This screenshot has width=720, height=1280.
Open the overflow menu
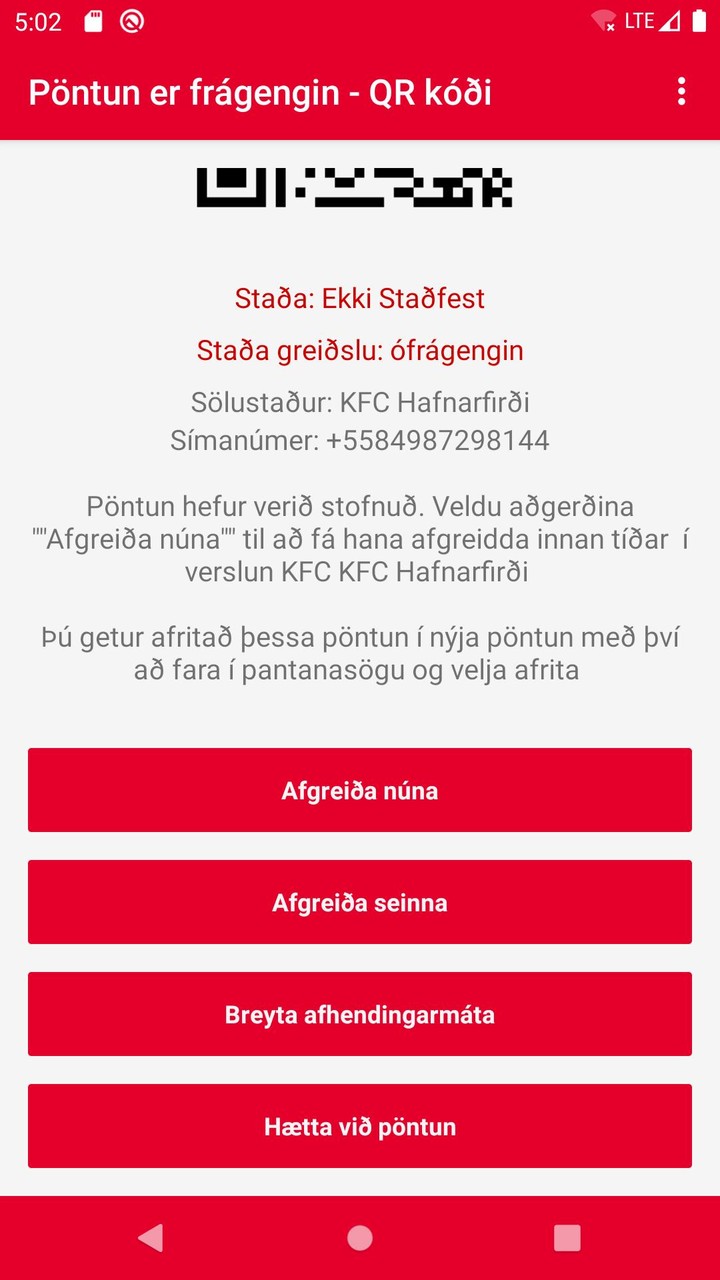click(x=681, y=92)
